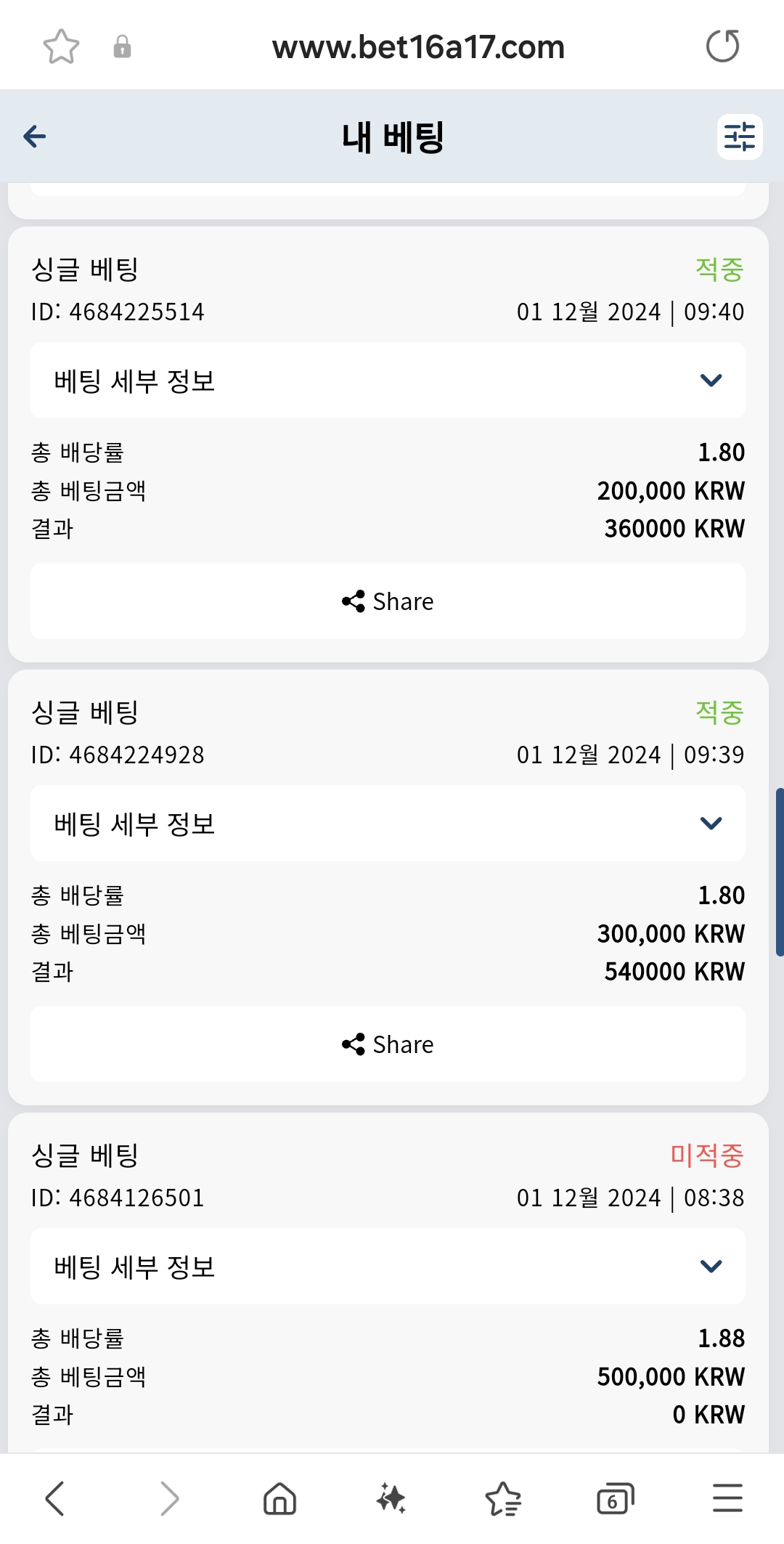Open the filter settings icon
The height and width of the screenshot is (1544, 784).
tap(739, 137)
